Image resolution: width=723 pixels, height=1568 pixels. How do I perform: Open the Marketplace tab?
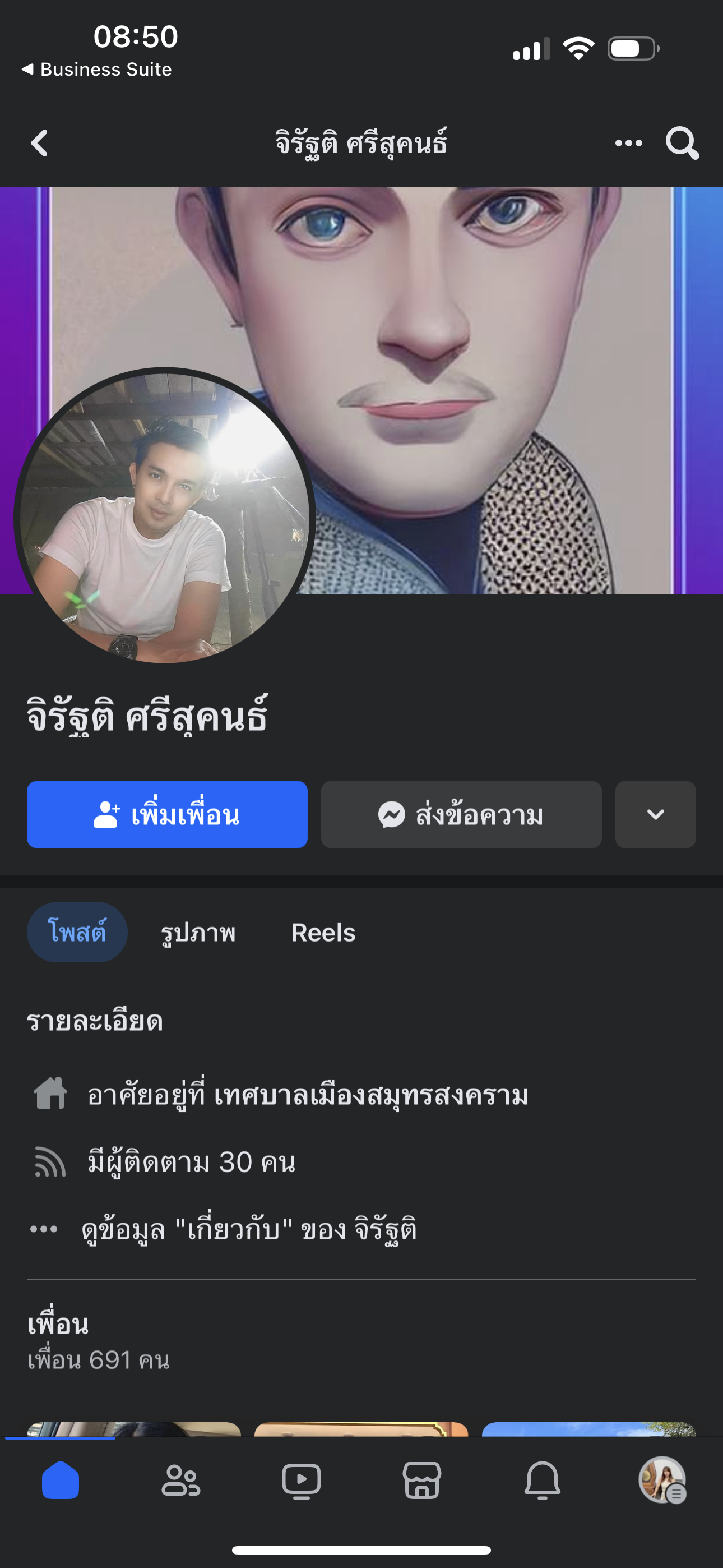(421, 1481)
